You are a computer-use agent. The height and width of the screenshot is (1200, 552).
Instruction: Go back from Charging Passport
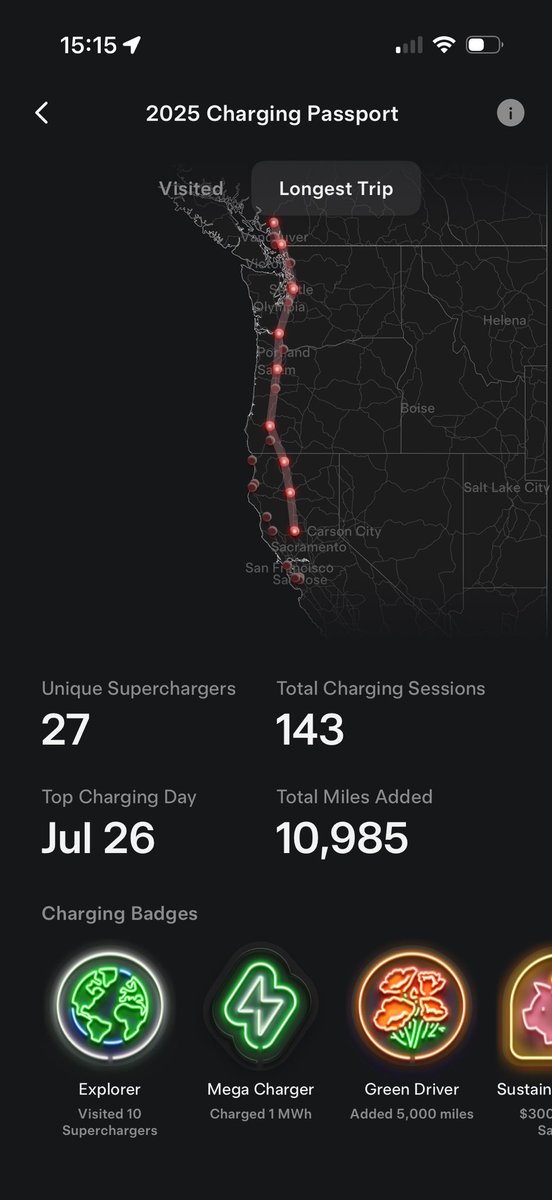click(41, 113)
